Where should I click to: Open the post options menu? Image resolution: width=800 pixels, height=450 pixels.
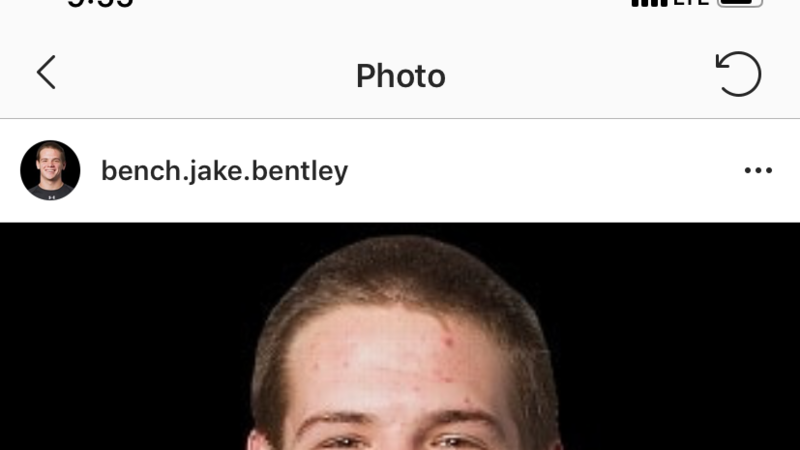tap(758, 171)
